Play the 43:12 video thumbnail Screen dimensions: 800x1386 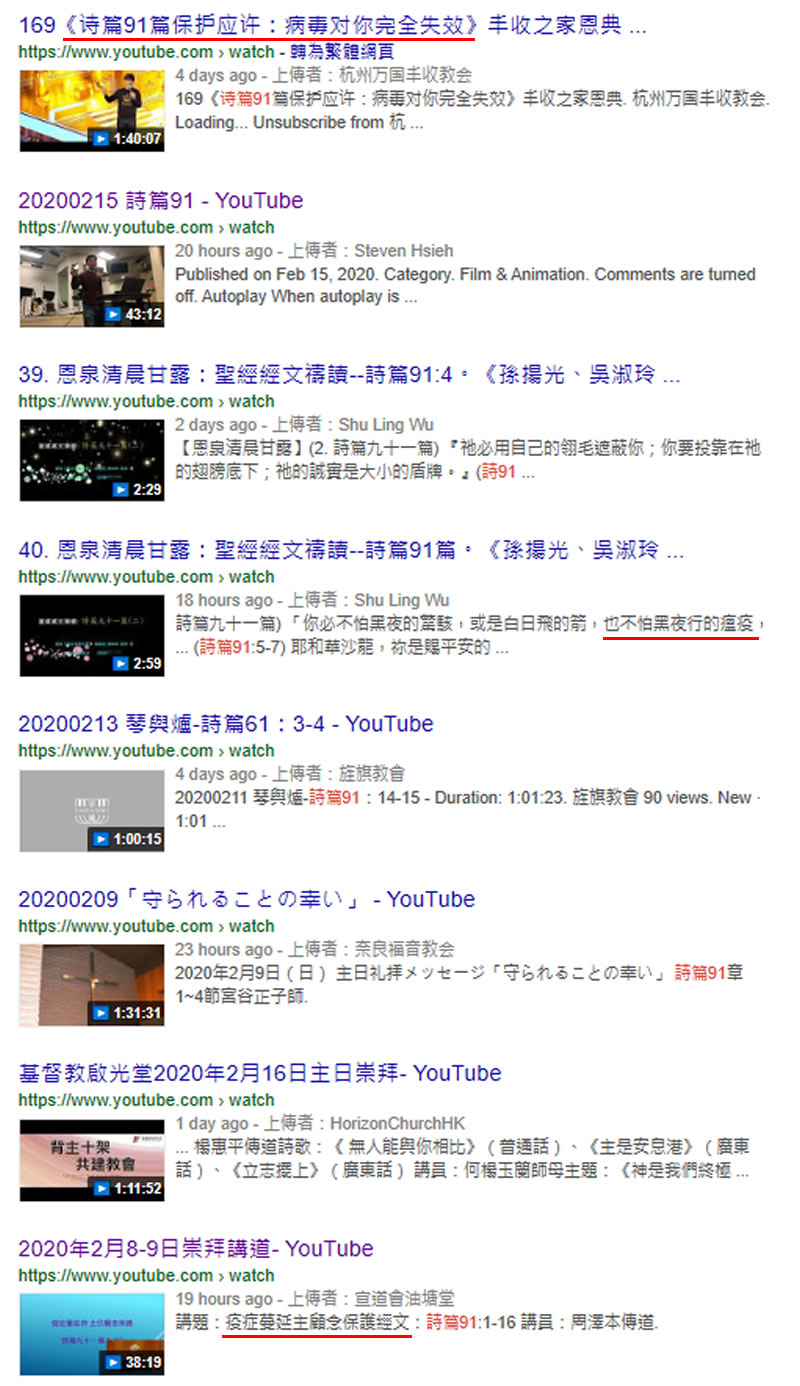[x=91, y=286]
